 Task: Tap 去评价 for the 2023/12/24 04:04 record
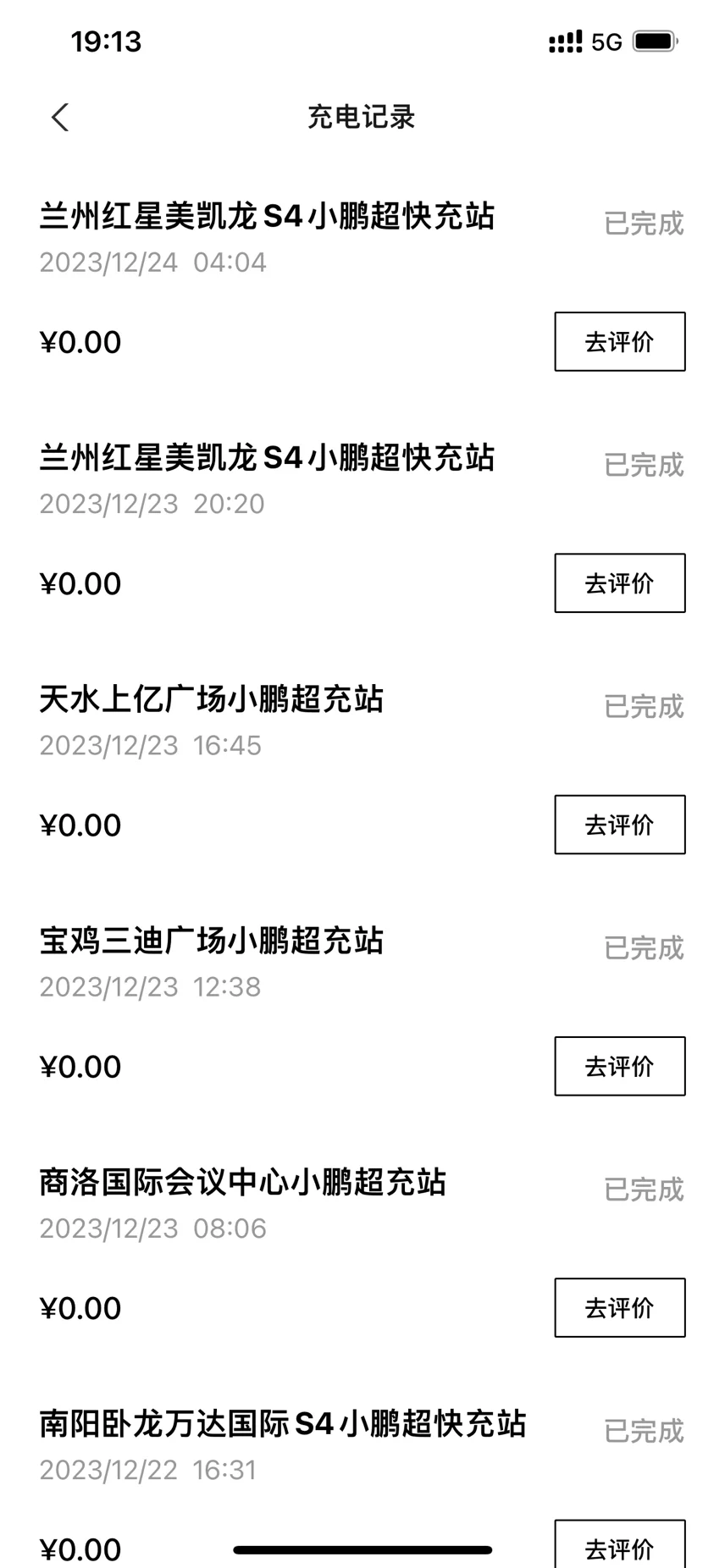(620, 342)
